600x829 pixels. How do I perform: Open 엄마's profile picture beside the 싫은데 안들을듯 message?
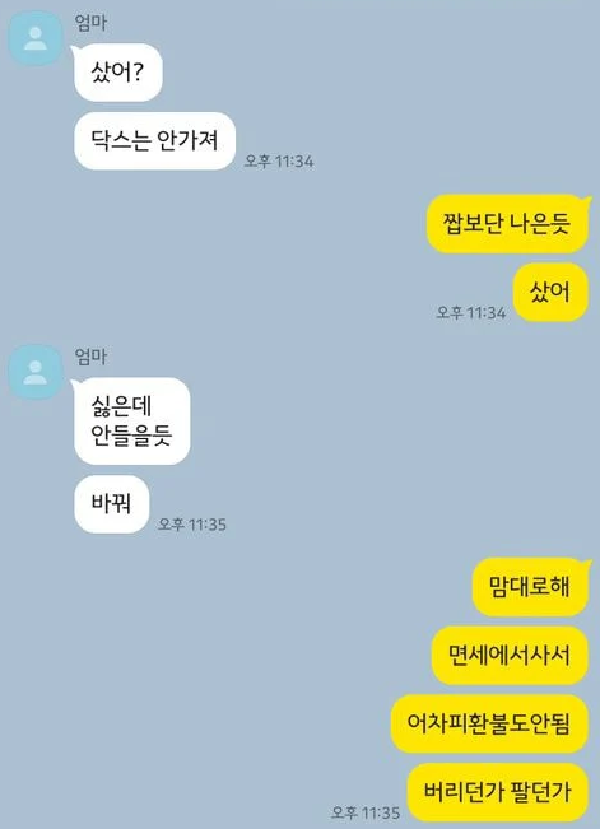(x=36, y=373)
